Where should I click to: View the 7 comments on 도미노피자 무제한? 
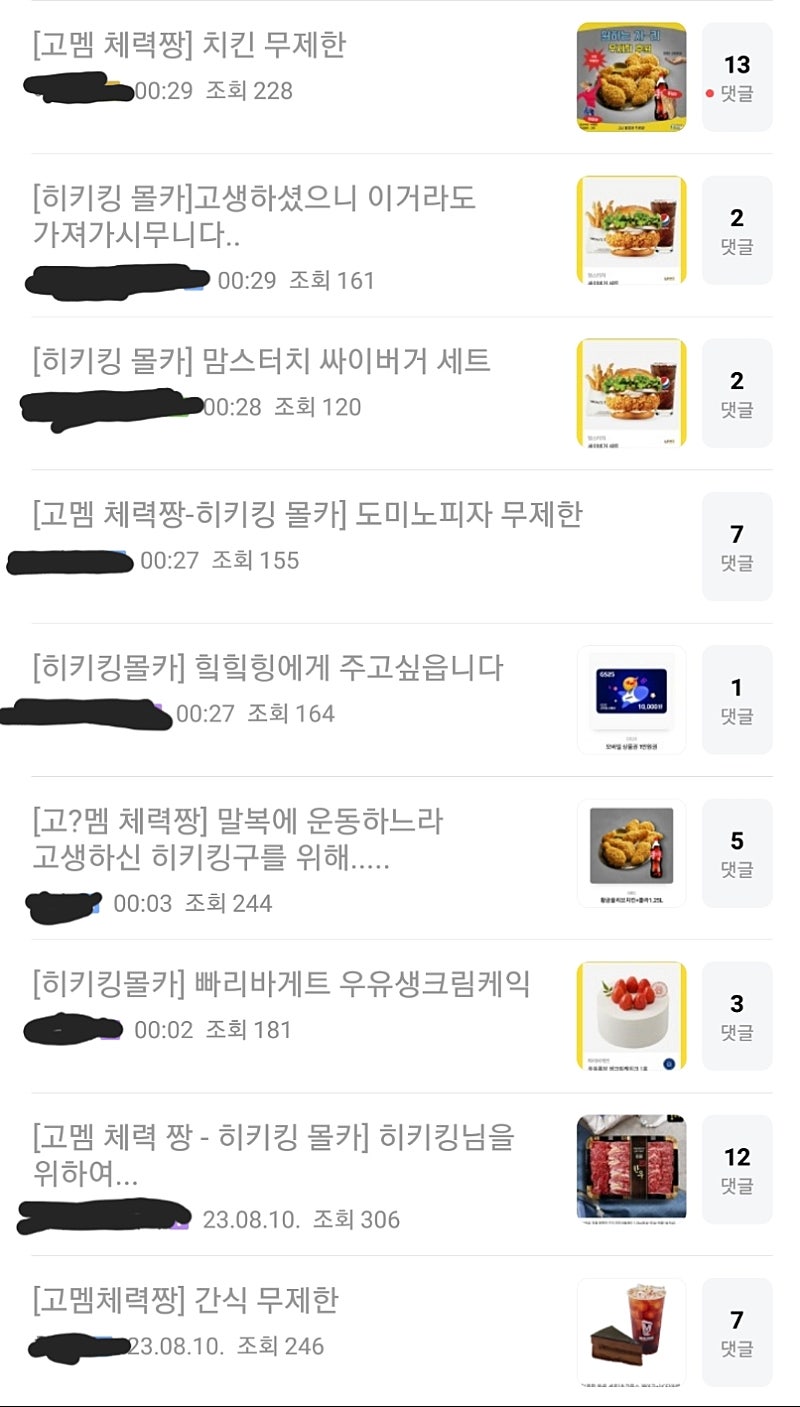point(737,547)
